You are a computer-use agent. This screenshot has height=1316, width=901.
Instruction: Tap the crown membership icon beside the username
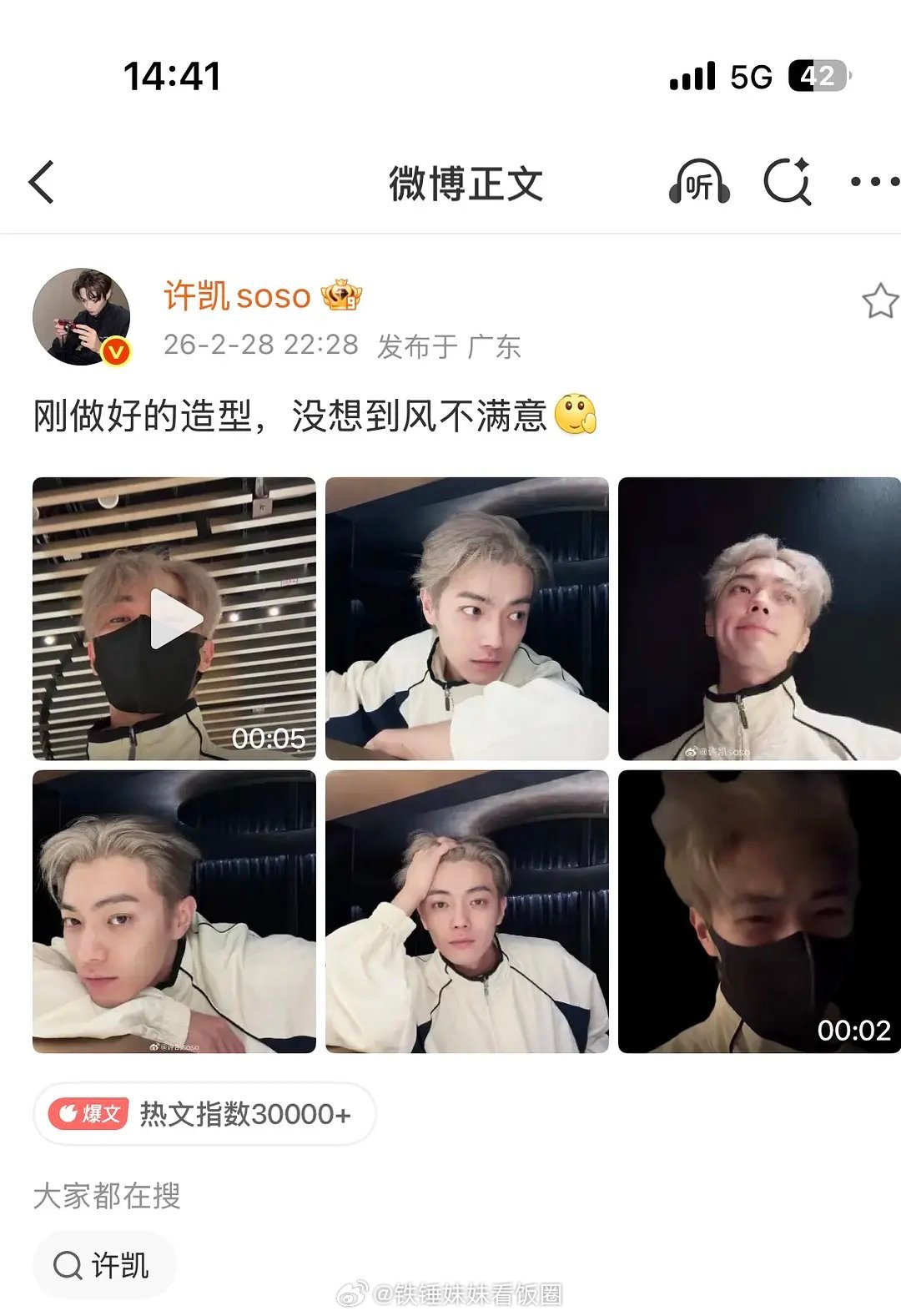click(x=342, y=295)
